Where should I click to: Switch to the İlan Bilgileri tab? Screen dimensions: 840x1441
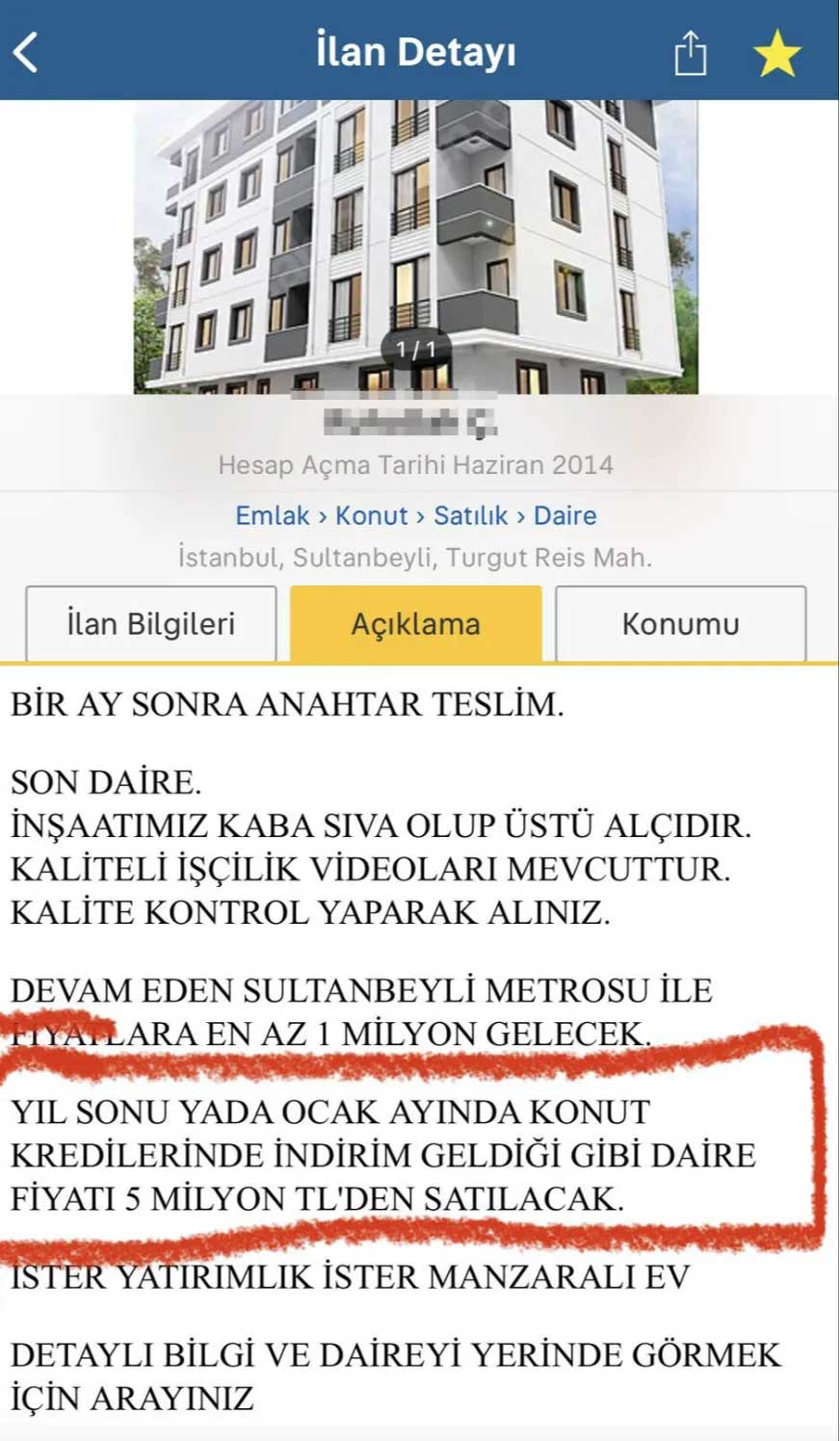(150, 623)
